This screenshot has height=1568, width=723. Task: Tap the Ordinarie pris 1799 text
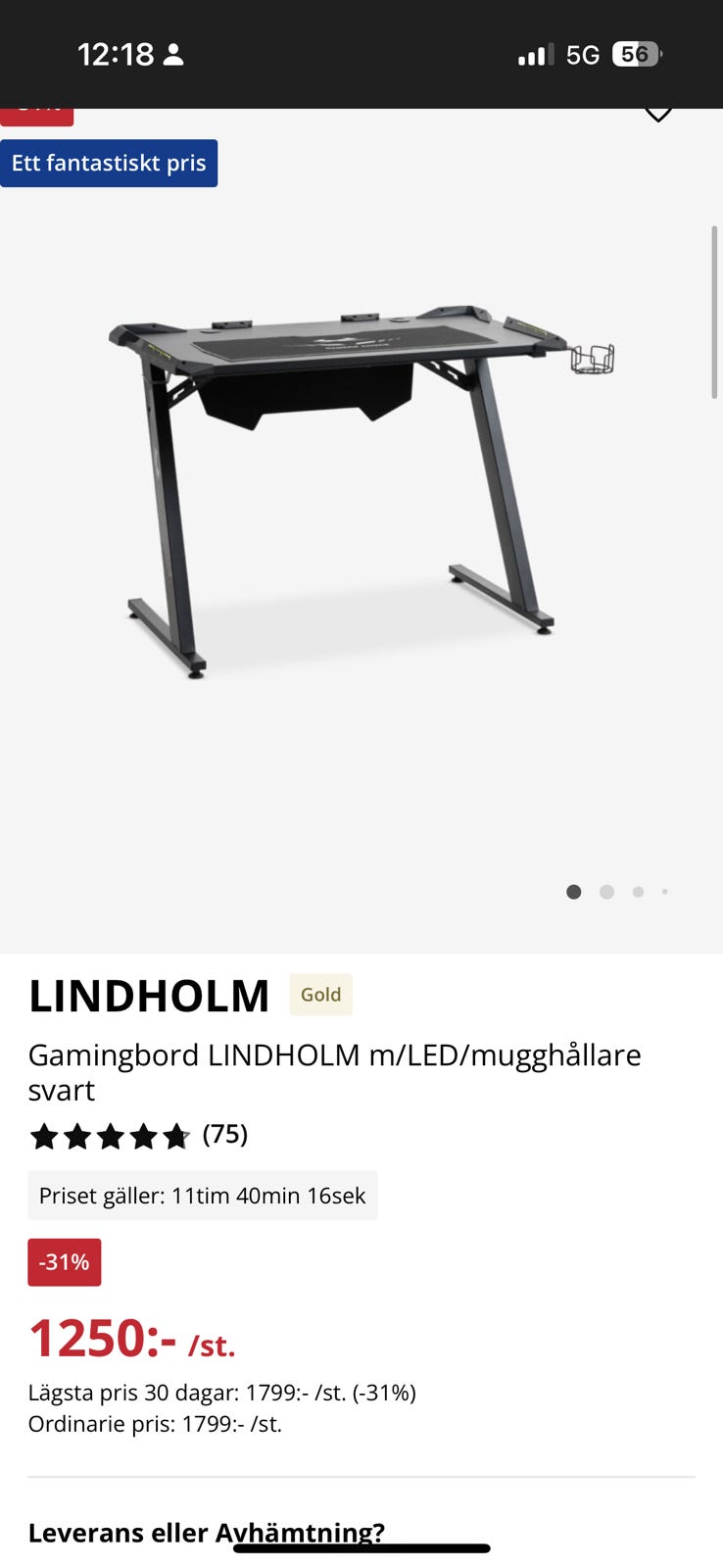[155, 1424]
